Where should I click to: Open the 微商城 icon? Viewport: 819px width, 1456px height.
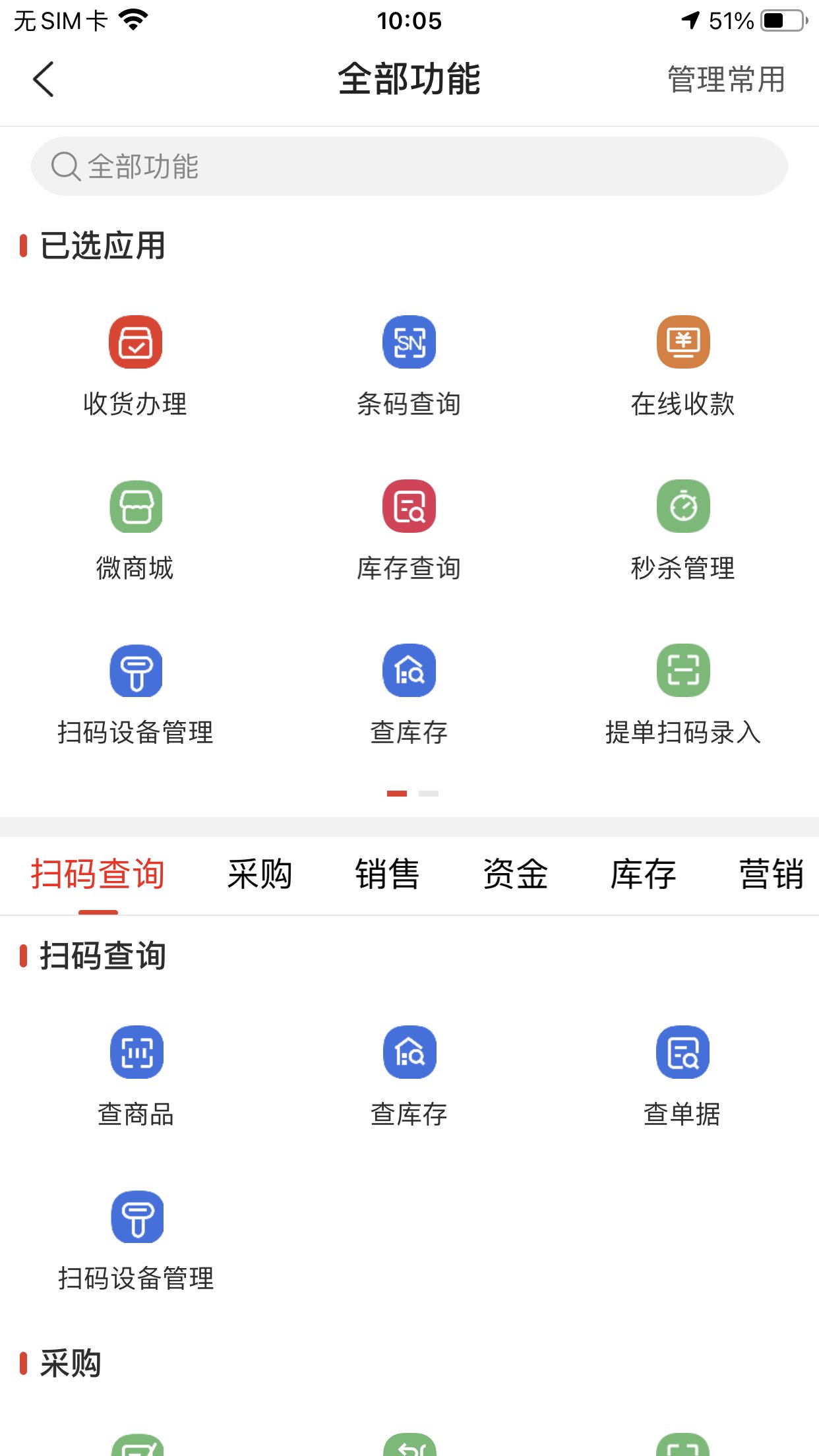[136, 506]
